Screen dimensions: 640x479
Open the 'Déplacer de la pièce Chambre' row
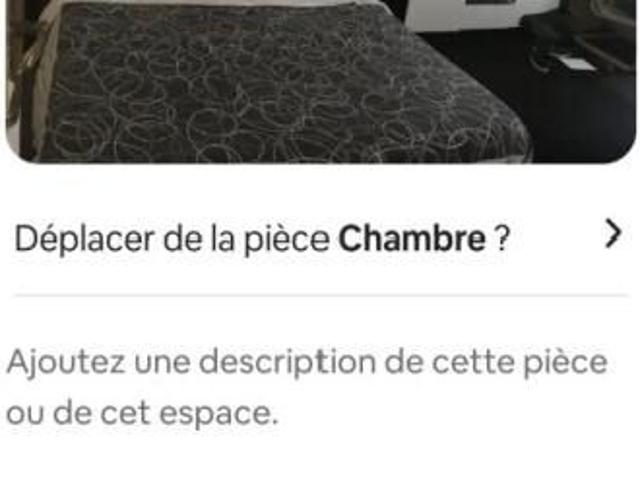tap(318, 239)
